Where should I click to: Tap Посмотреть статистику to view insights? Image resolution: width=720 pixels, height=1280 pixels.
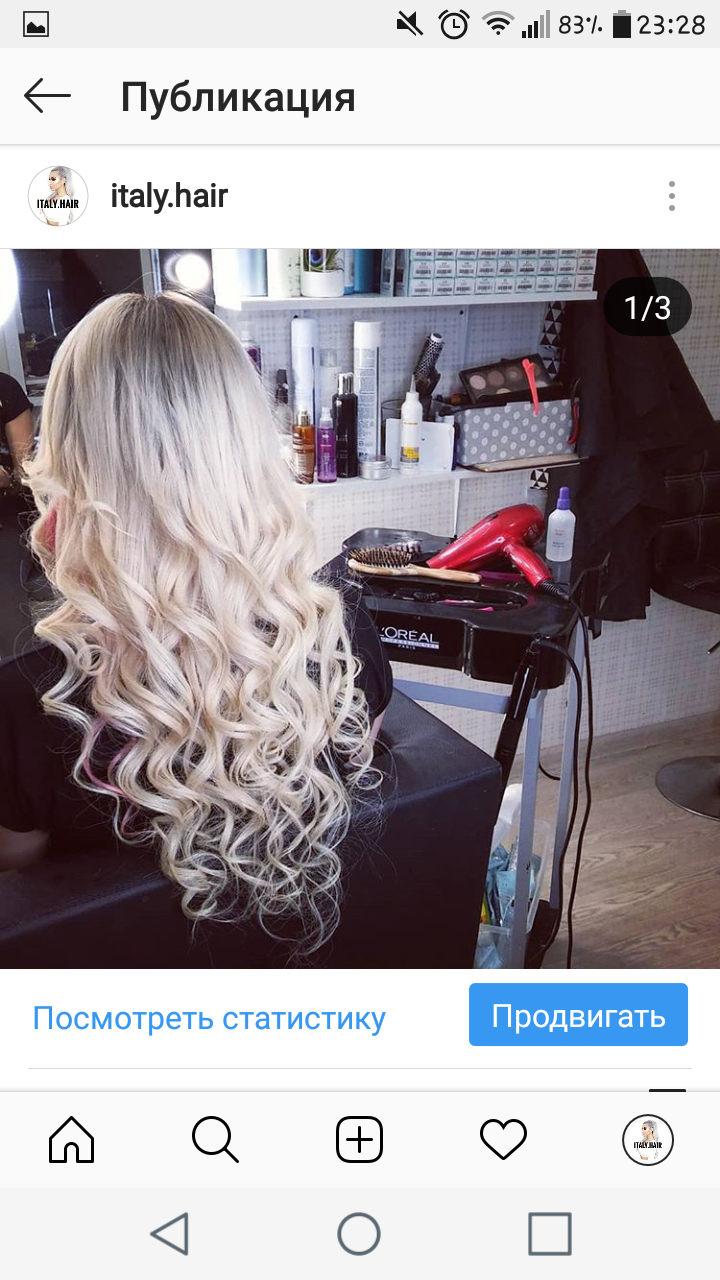pyautogui.click(x=209, y=1018)
